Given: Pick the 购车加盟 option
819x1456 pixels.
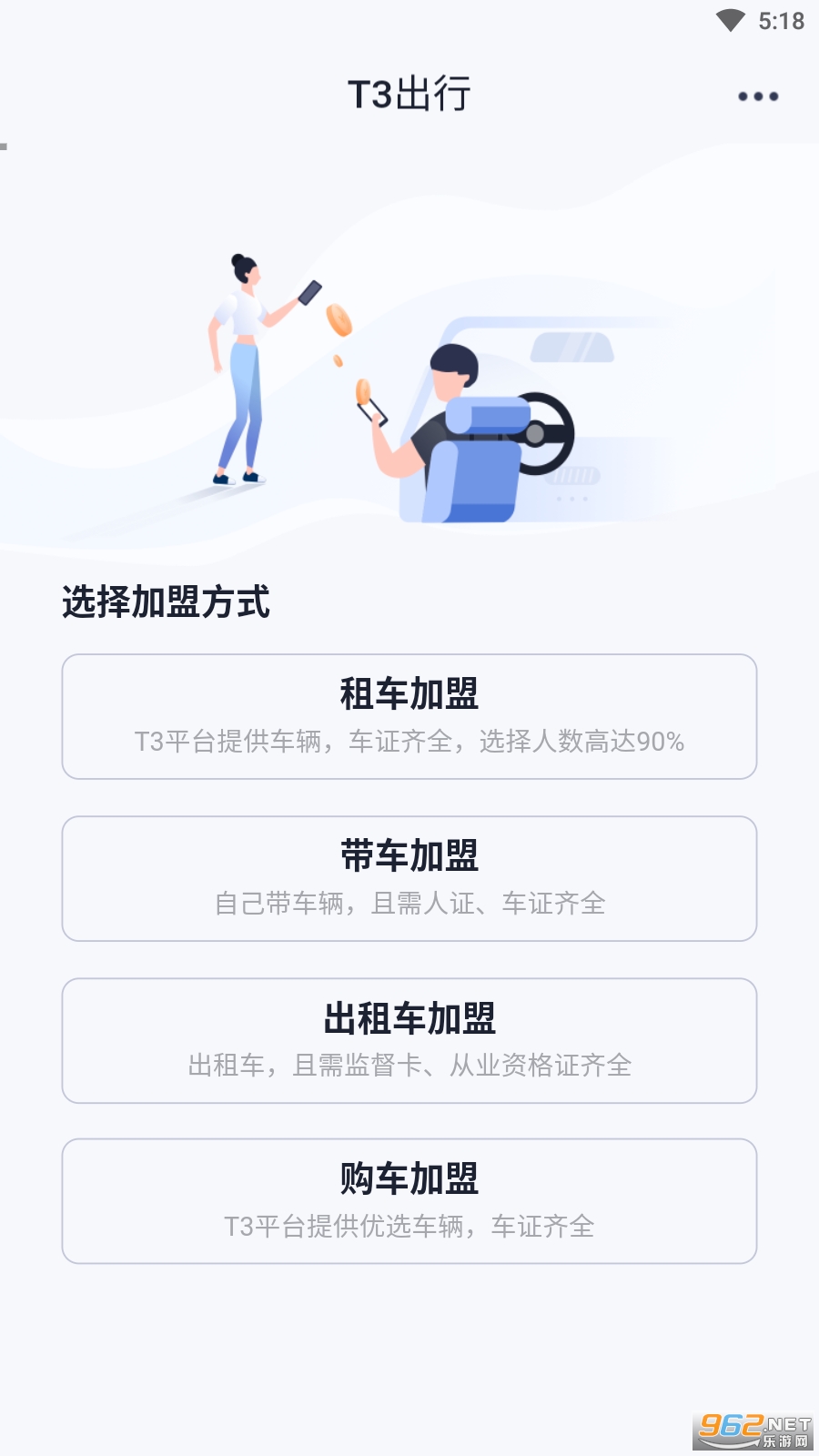Looking at the screenshot, I should (x=409, y=1201).
